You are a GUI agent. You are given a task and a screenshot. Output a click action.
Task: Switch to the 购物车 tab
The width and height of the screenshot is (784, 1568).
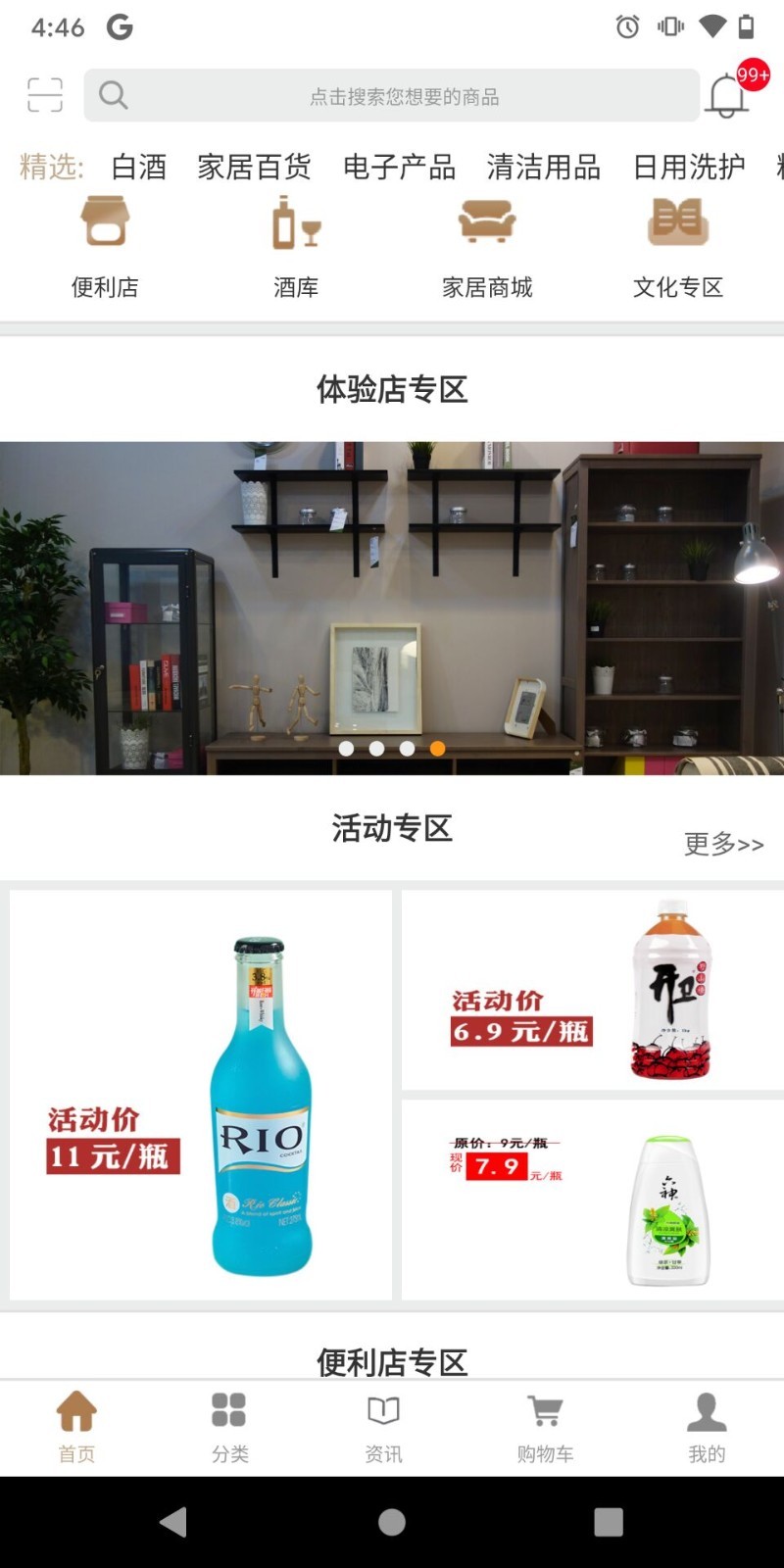(545, 1427)
